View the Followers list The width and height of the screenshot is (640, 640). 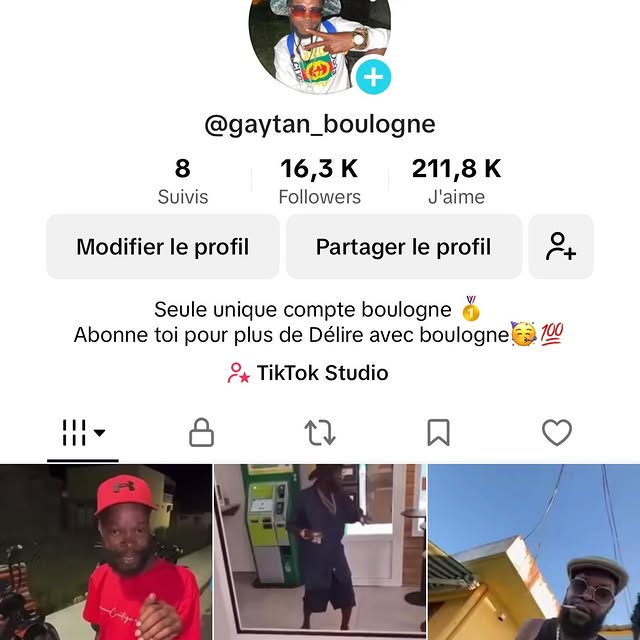319,181
